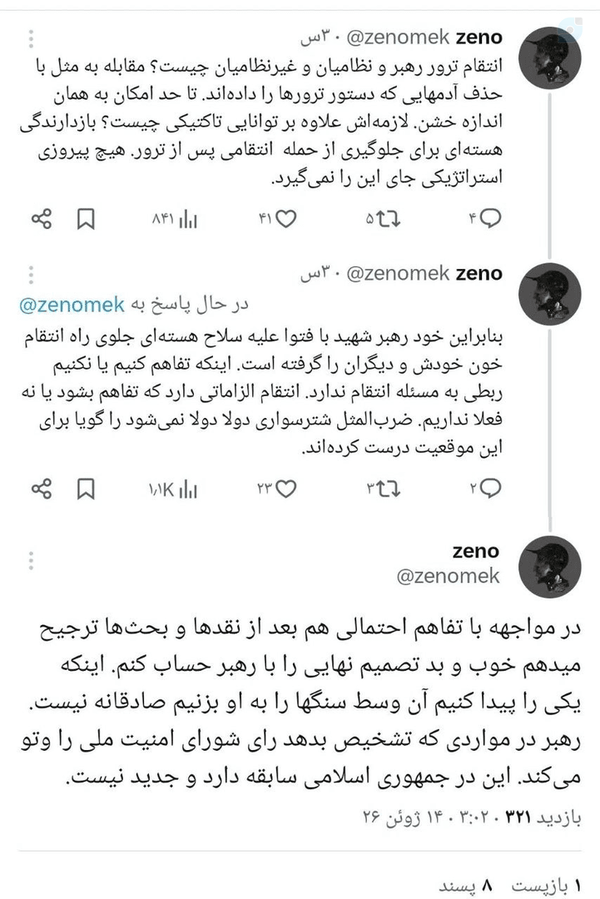View analytics of the tweet with 841 views
Image resolution: width=600 pixels, height=899 pixels.
click(x=174, y=219)
